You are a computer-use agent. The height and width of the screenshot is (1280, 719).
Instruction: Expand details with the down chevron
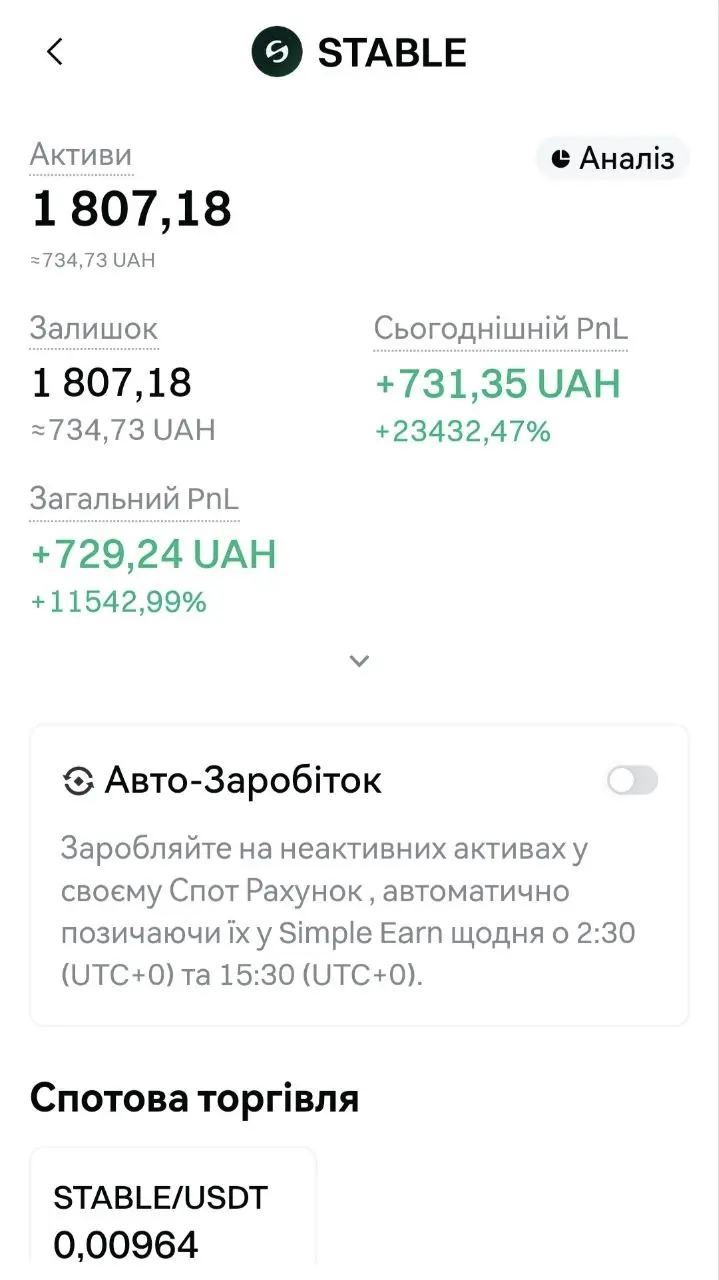click(x=360, y=661)
